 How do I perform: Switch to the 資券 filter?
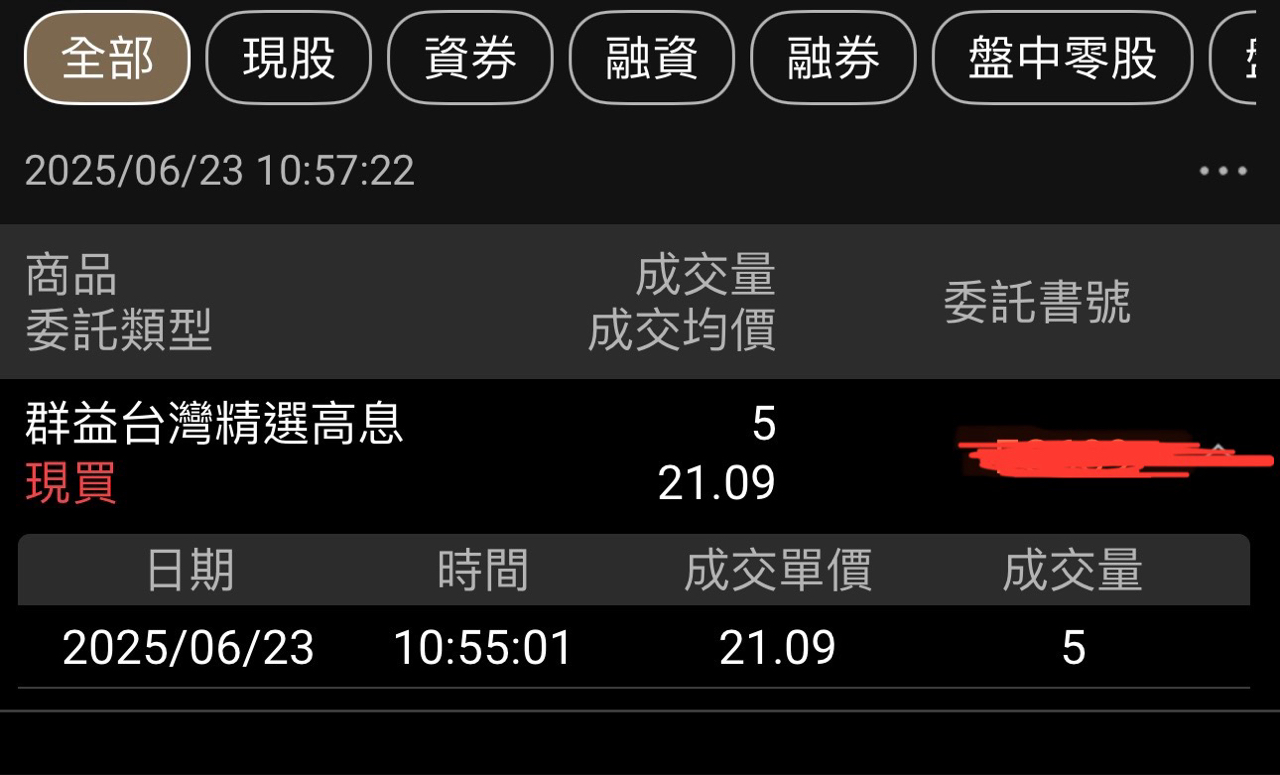pos(470,58)
